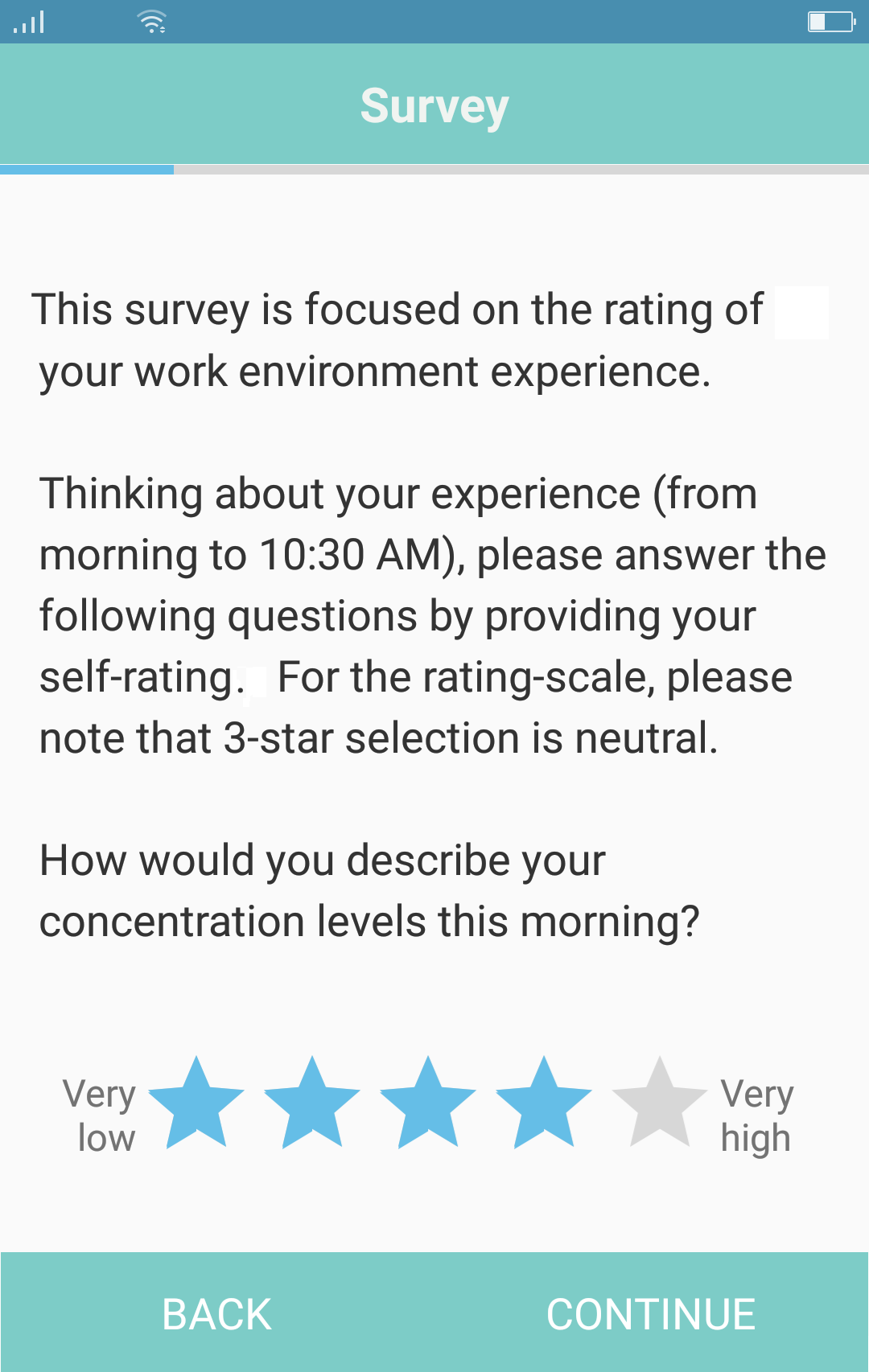Select the second star rating
Image resolution: width=869 pixels, height=1372 pixels.
click(x=312, y=1104)
